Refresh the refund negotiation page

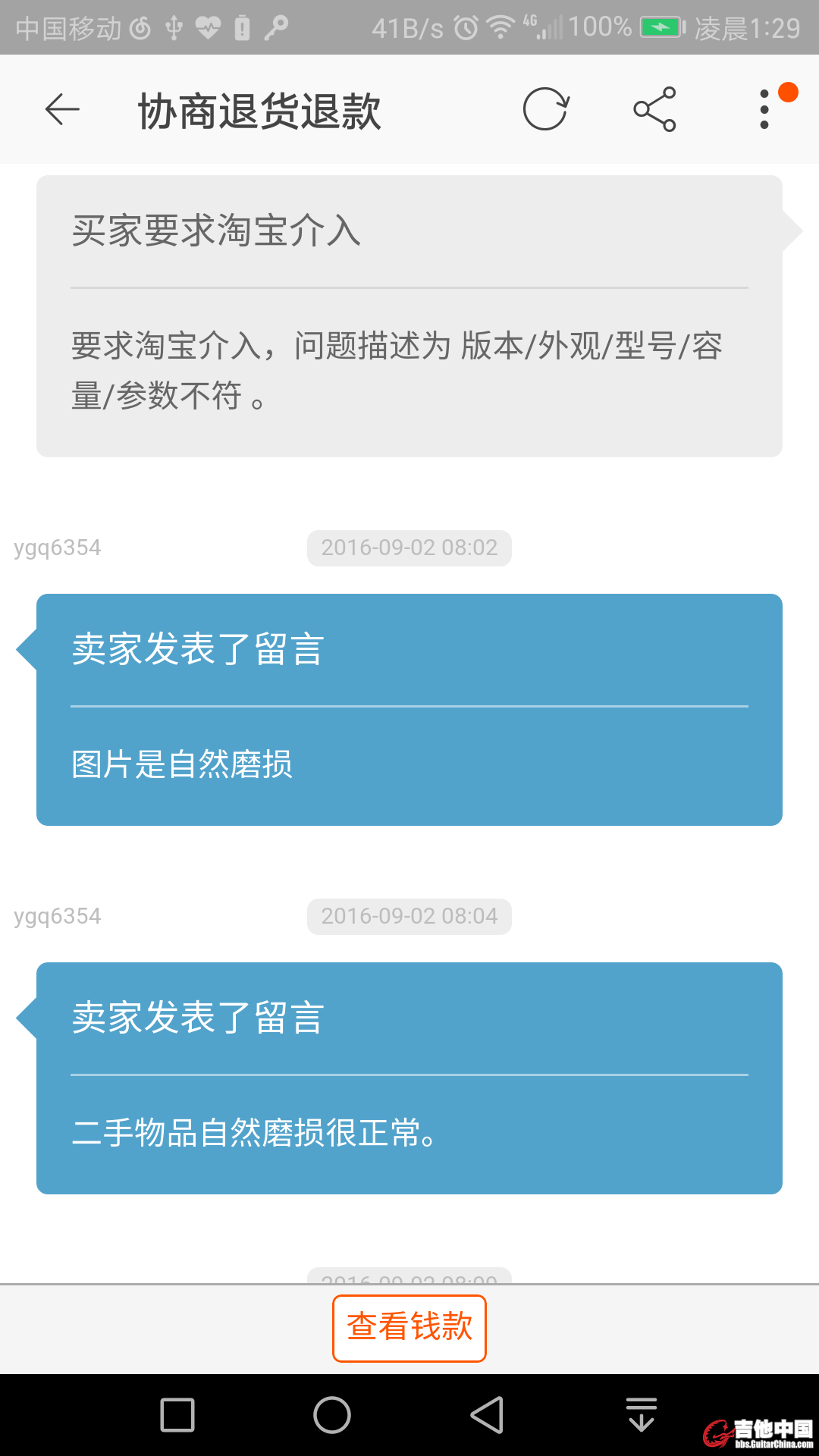tap(545, 110)
